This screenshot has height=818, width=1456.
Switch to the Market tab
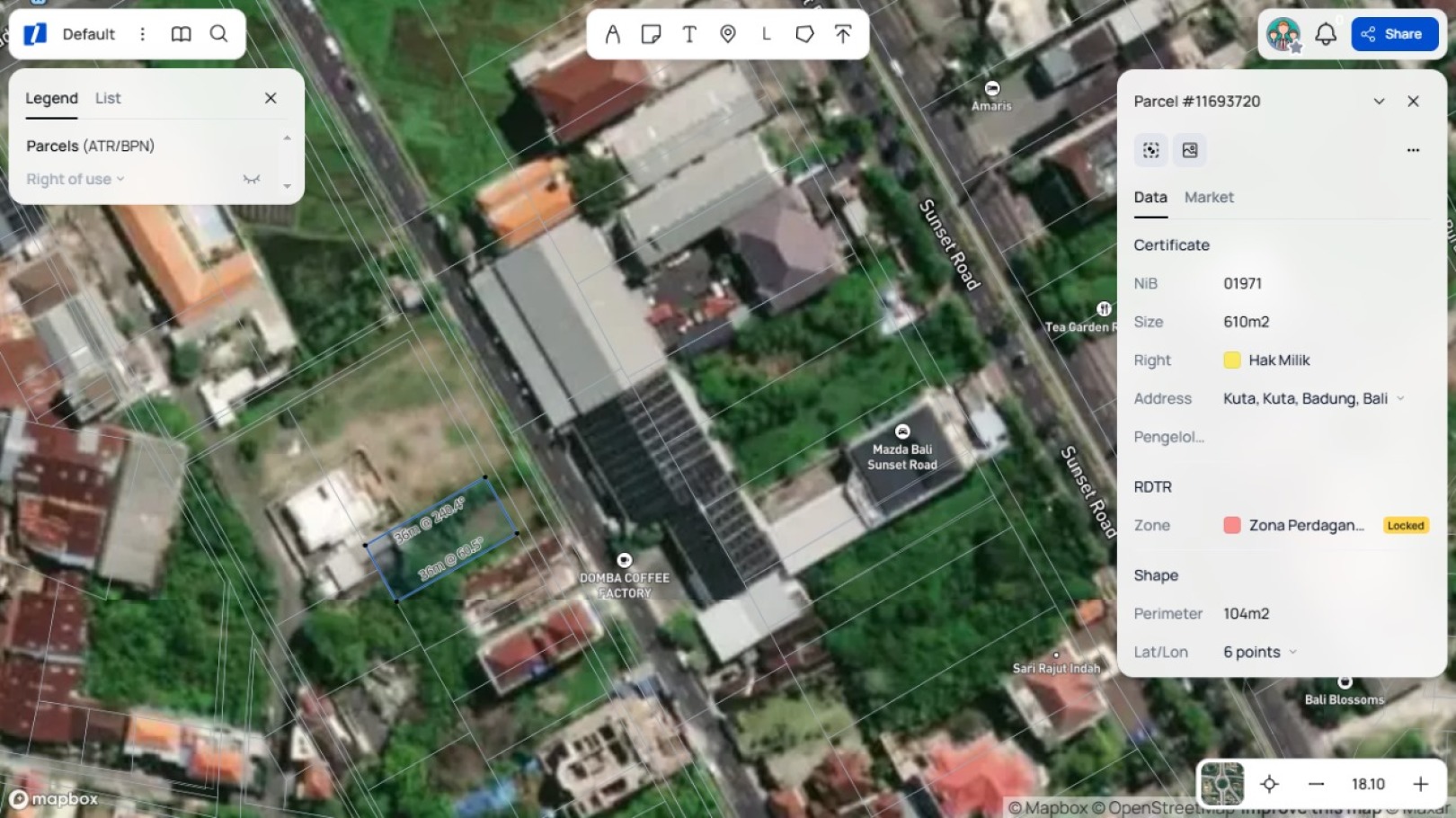click(1209, 197)
